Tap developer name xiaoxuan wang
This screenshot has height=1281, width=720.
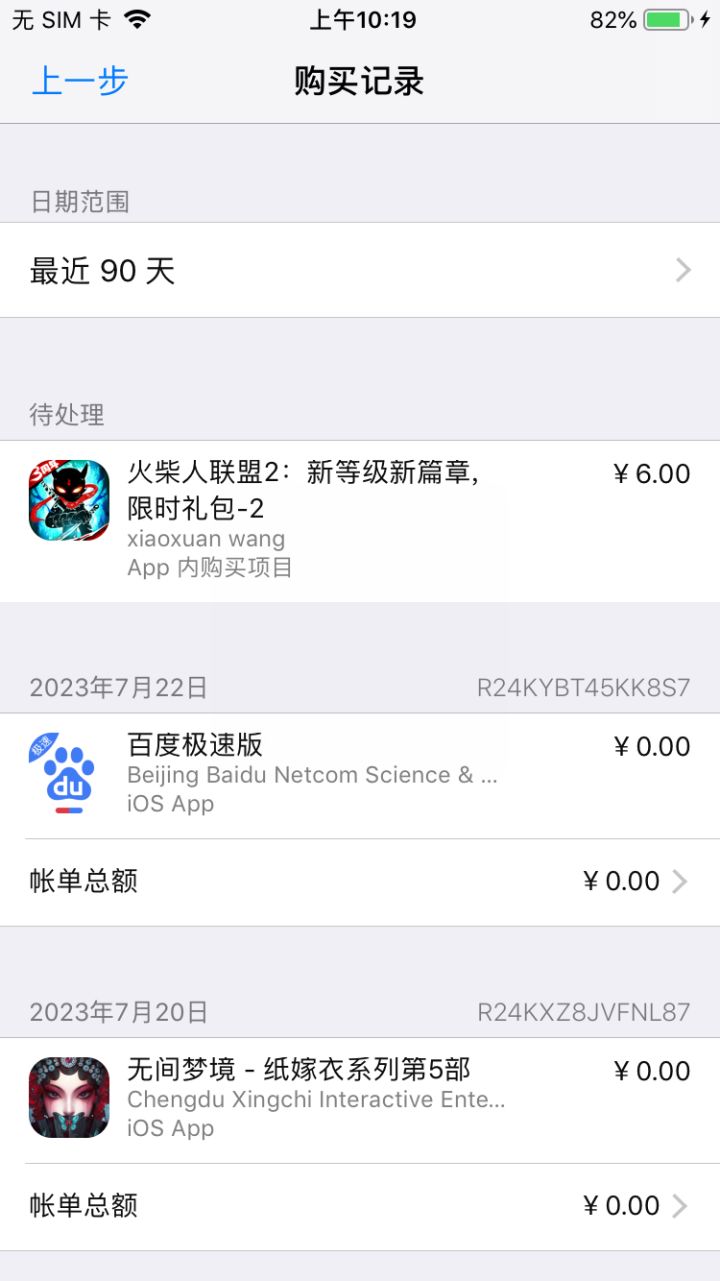pyautogui.click(x=206, y=538)
